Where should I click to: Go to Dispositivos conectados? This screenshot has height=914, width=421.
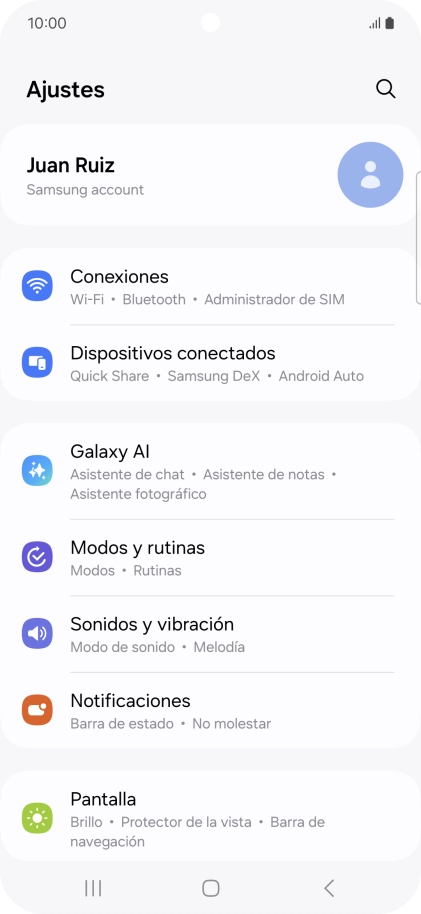[x=210, y=363]
